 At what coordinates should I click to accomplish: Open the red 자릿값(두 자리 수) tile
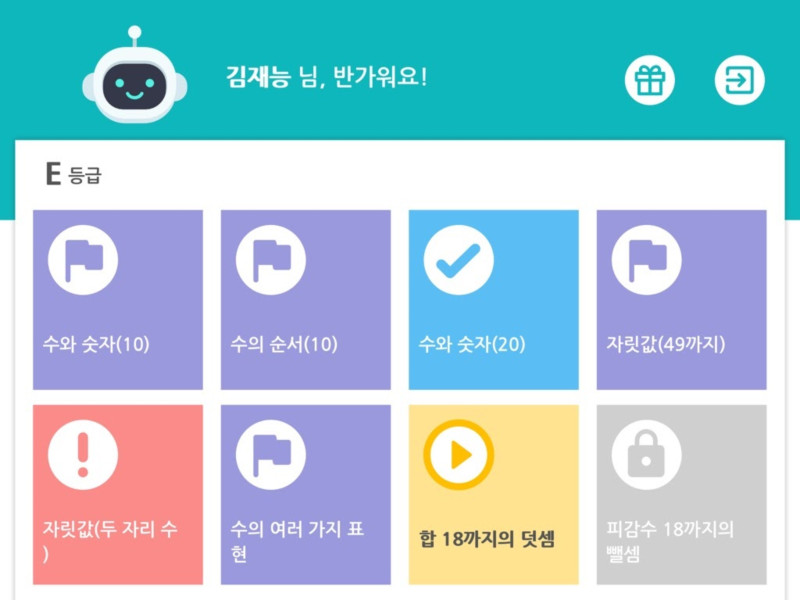click(x=118, y=494)
